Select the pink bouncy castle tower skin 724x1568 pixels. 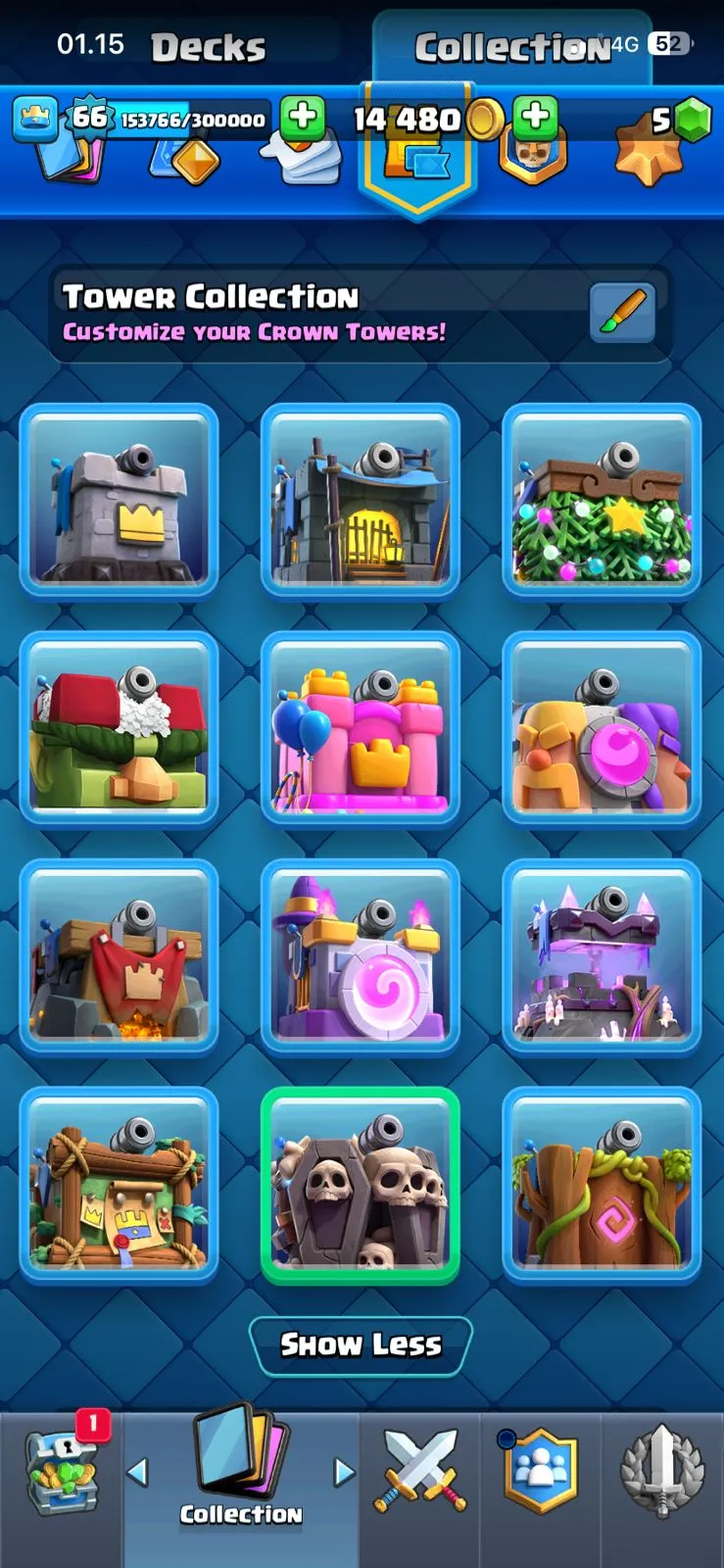point(361,728)
